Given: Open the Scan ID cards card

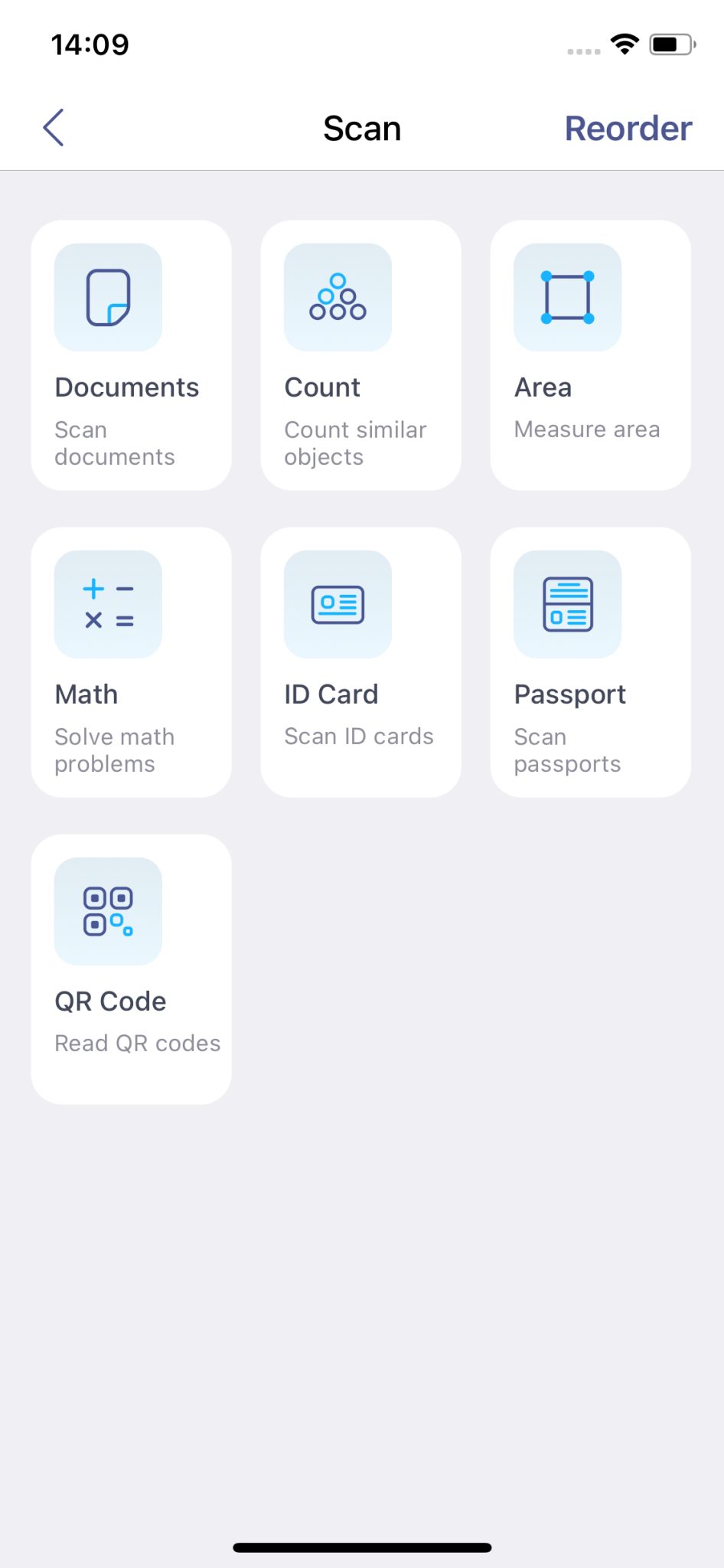Looking at the screenshot, I should 360,661.
